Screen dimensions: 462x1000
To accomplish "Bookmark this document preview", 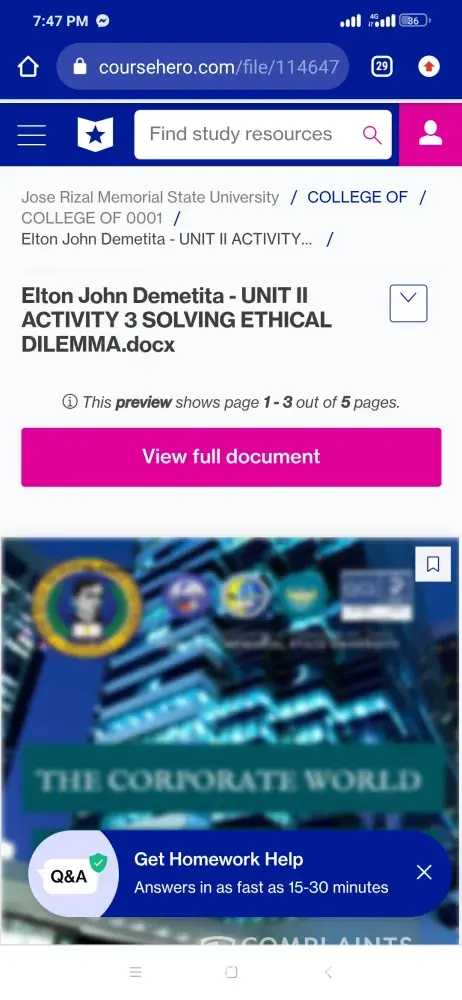I will point(433,564).
